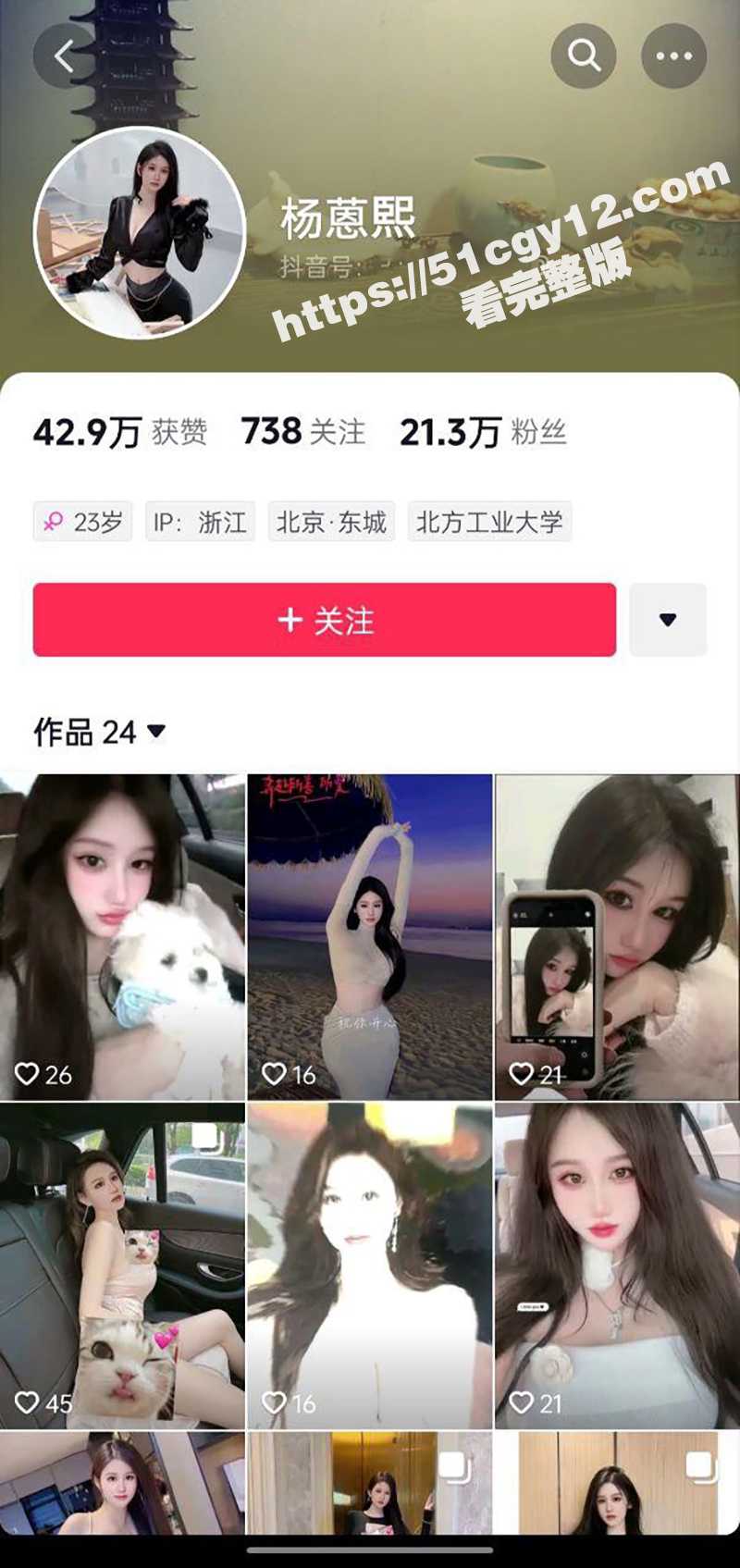The image size is (740, 1568).
Task: Open the three-dot overflow menu
Action: click(x=673, y=56)
